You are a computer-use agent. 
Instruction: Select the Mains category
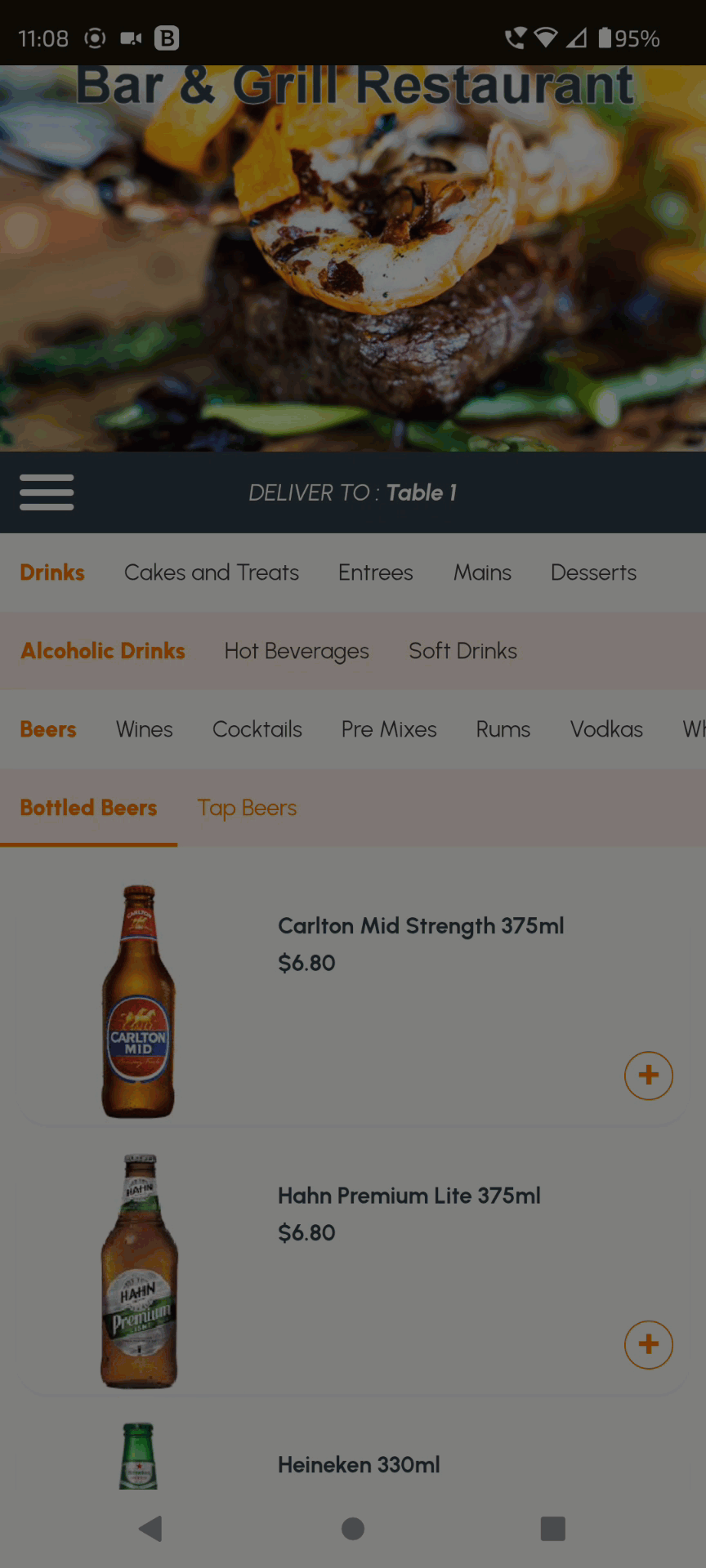pyautogui.click(x=482, y=572)
